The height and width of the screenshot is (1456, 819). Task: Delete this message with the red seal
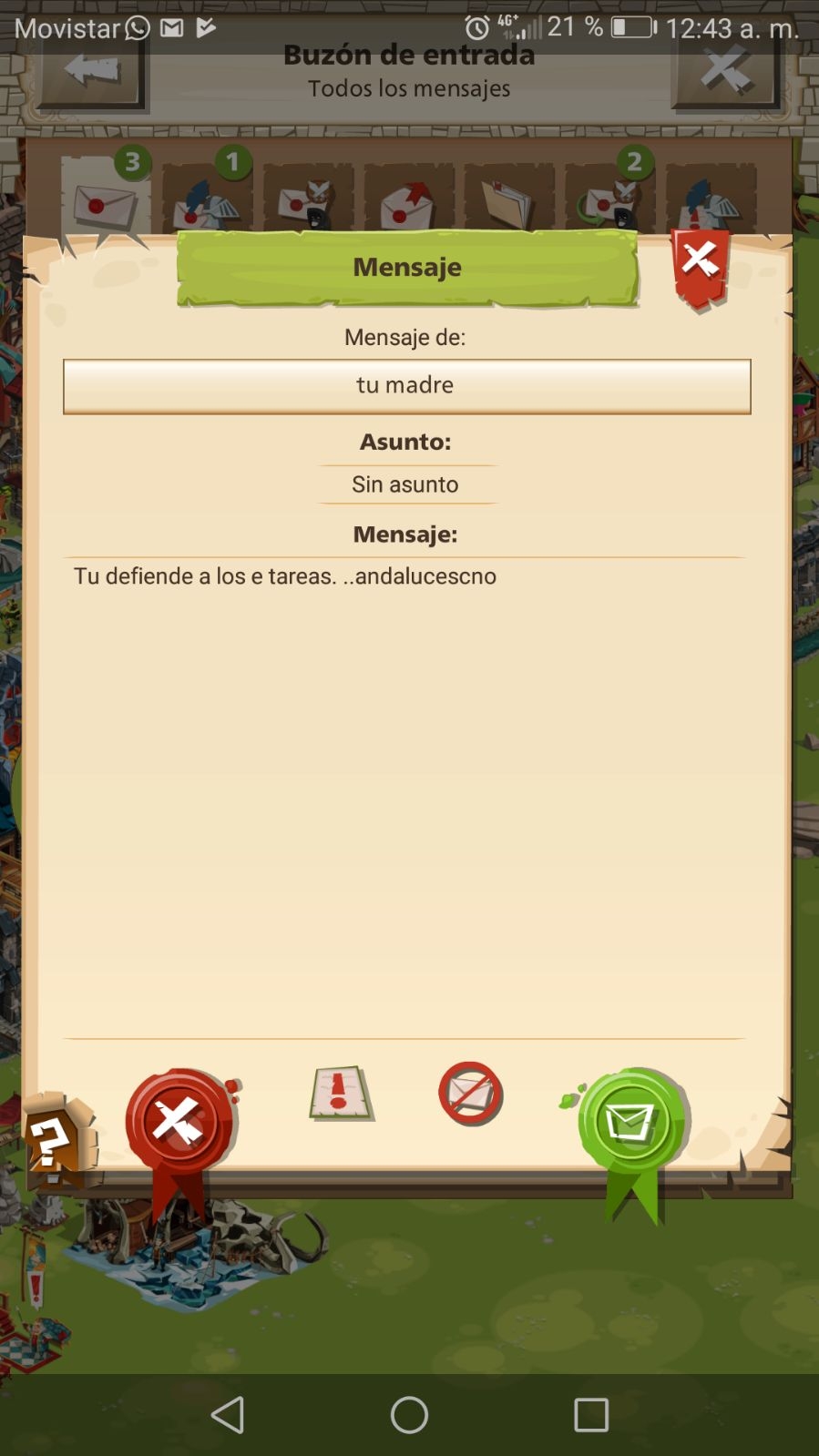click(179, 1122)
